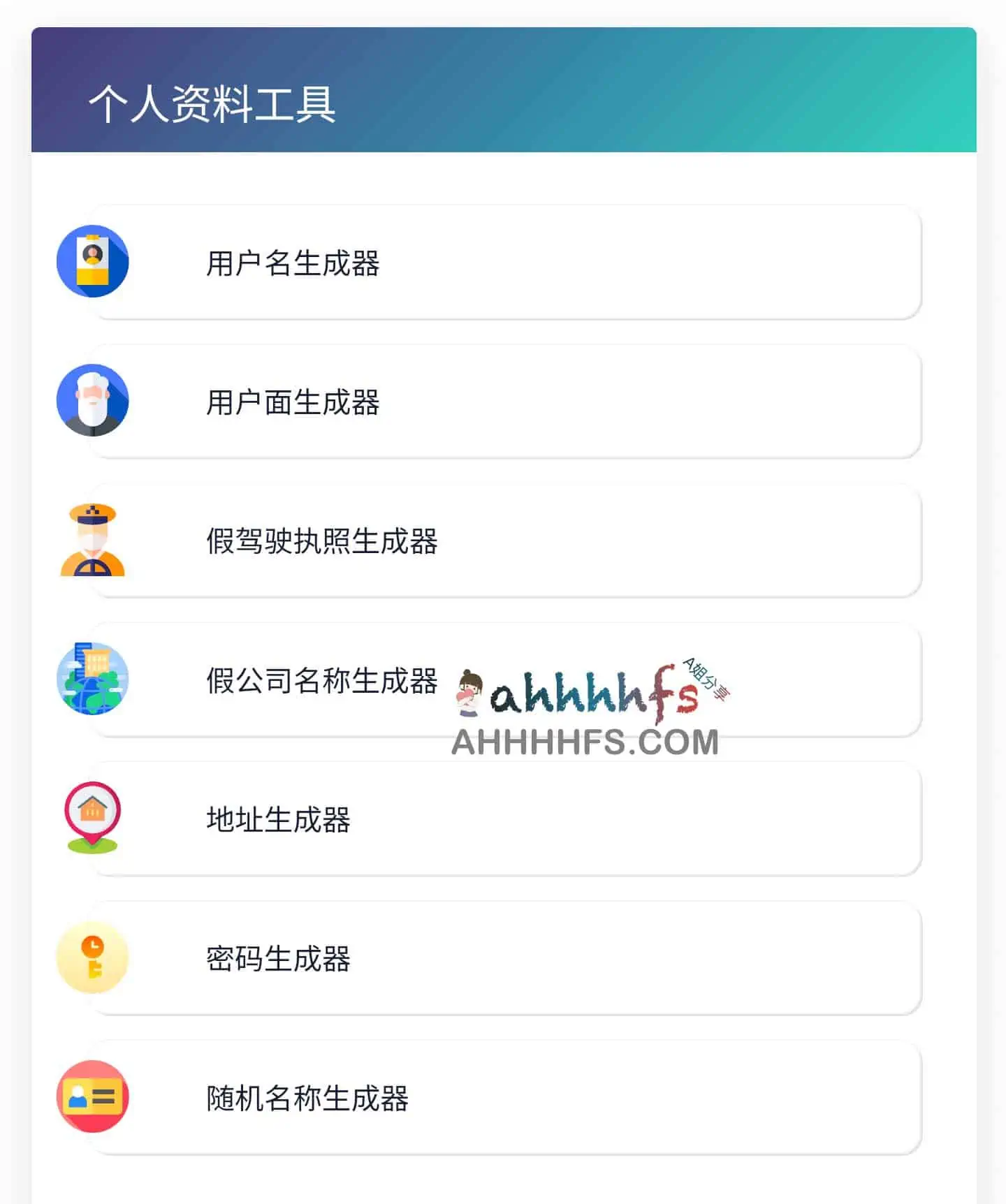Click the ID card icon beside 用户名生成器
The height and width of the screenshot is (1204, 1006).
92,260
